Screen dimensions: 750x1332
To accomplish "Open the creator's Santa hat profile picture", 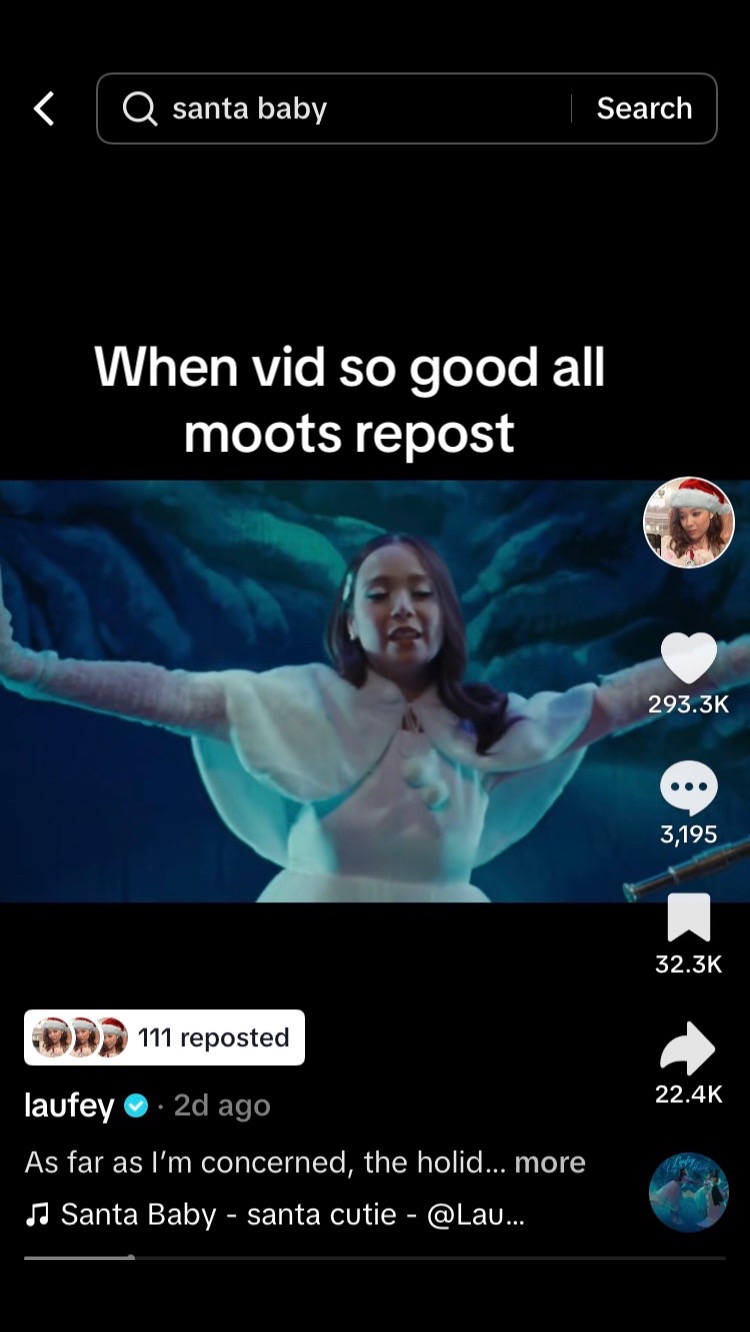I will pyautogui.click(x=689, y=523).
